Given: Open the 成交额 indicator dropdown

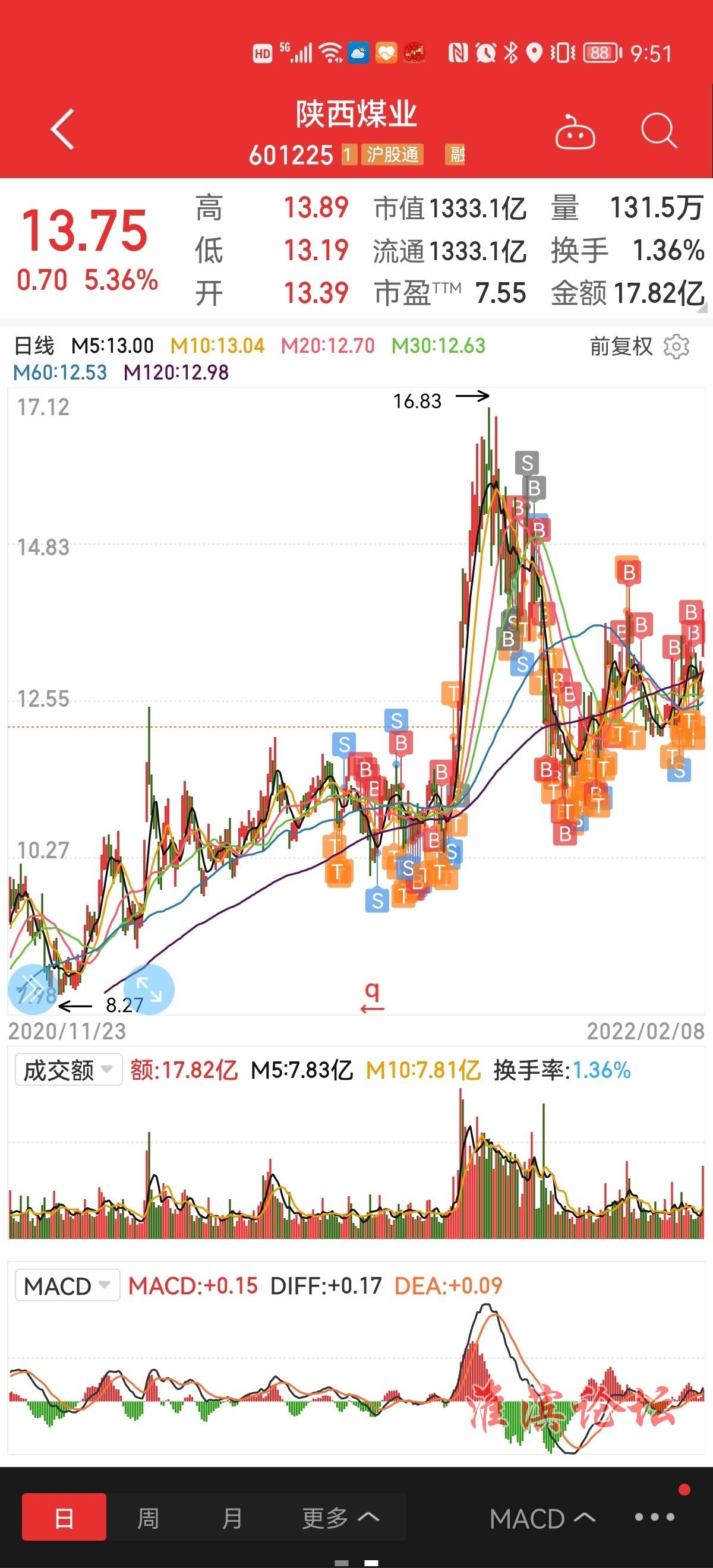Looking at the screenshot, I should 68,1070.
